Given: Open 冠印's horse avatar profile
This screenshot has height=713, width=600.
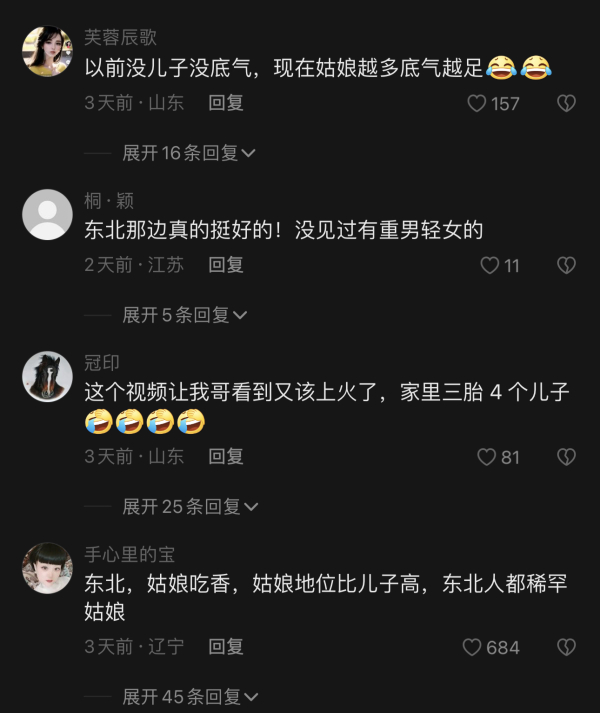Looking at the screenshot, I should click(x=47, y=377).
